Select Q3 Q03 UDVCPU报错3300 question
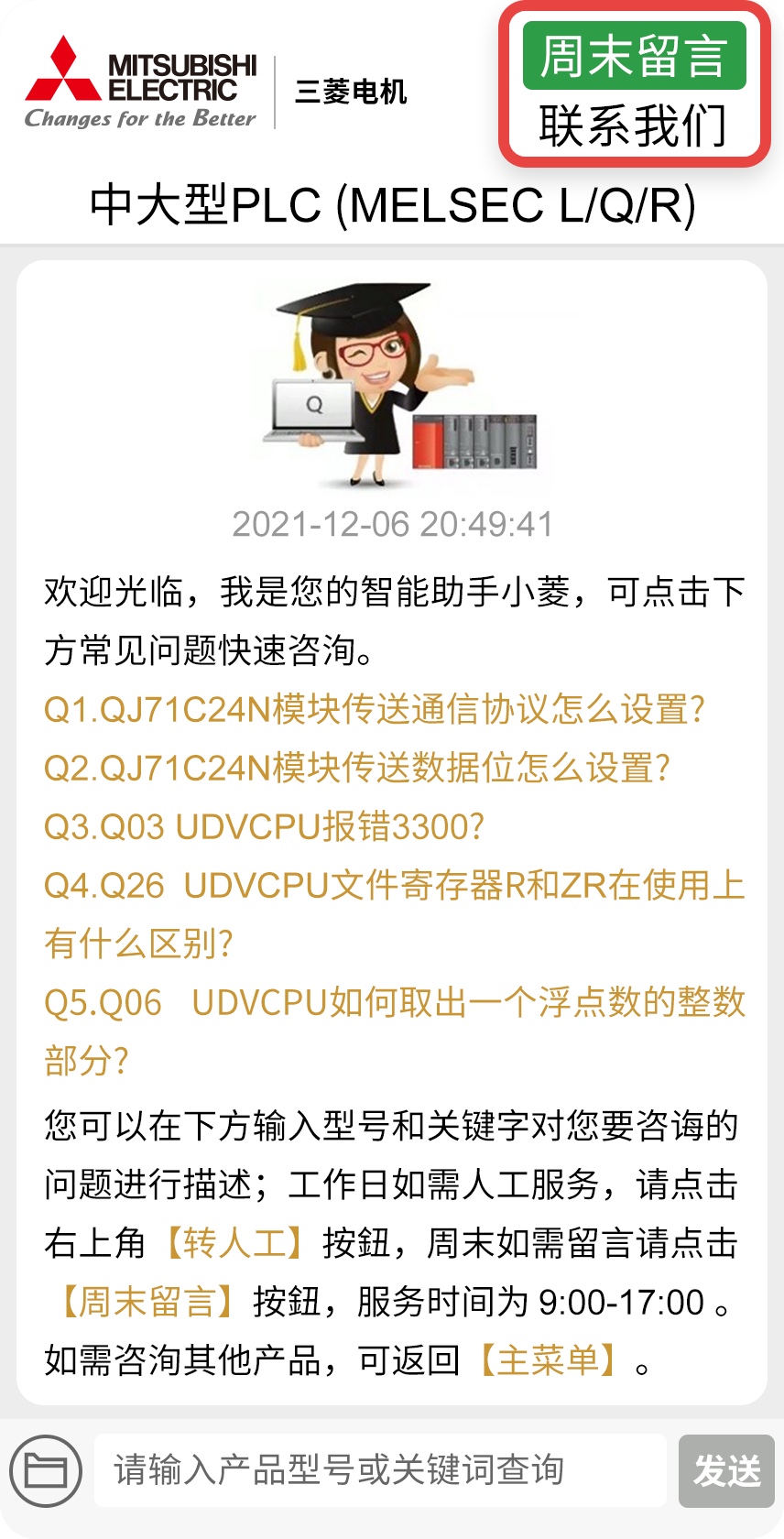Image resolution: width=784 pixels, height=1539 pixels. (x=264, y=826)
